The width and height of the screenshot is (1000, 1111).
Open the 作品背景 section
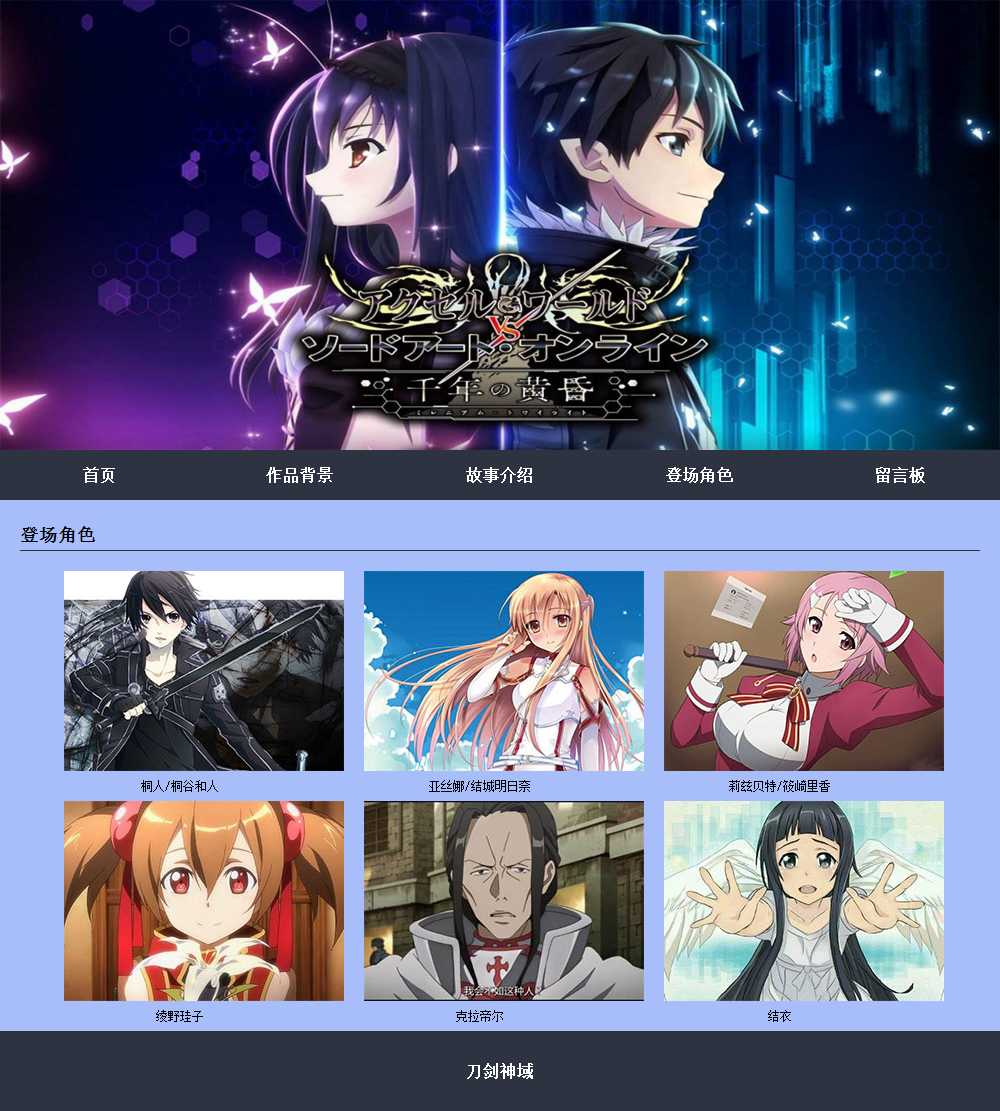299,475
